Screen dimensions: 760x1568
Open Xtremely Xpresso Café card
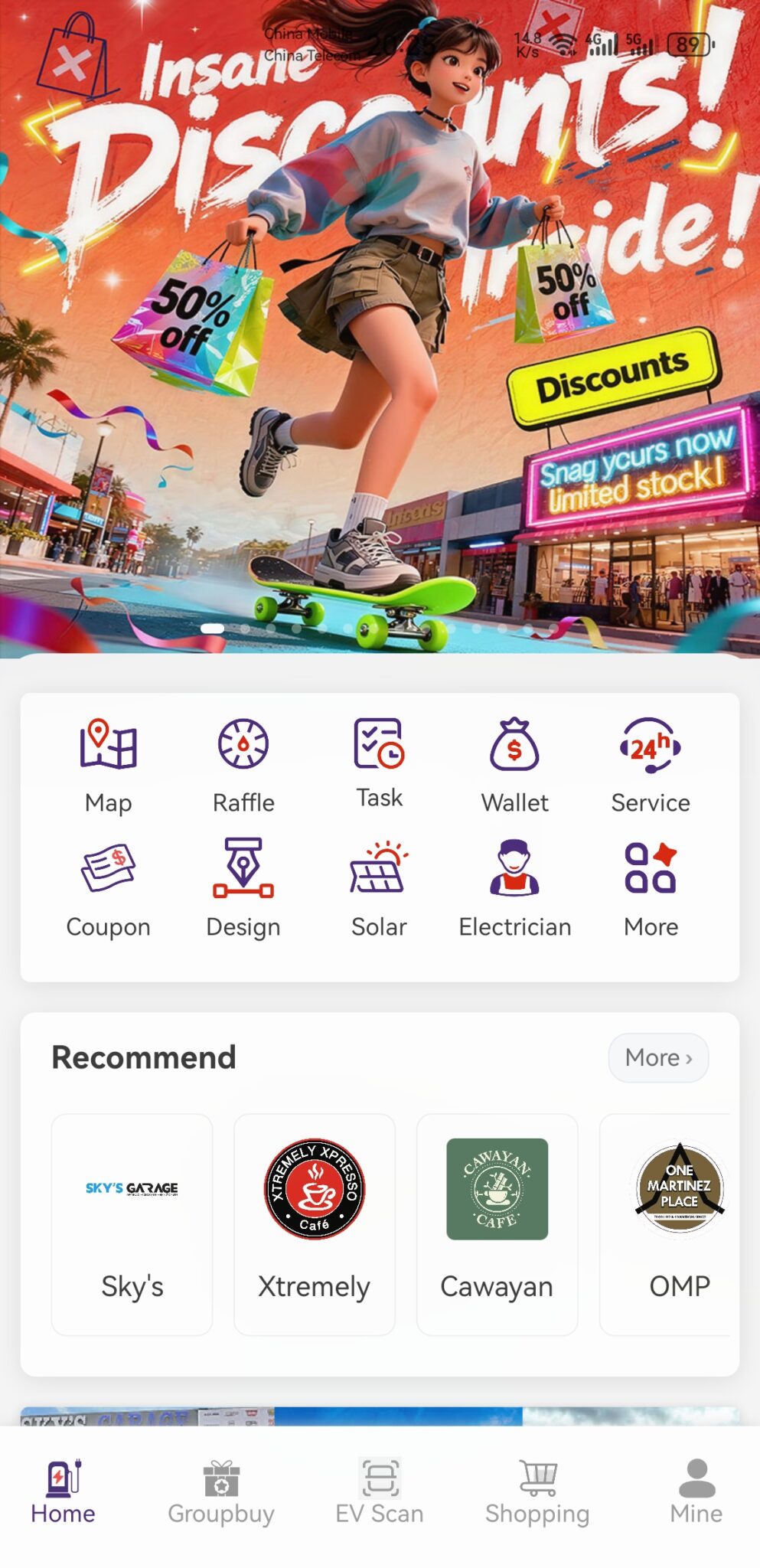[x=314, y=1223]
